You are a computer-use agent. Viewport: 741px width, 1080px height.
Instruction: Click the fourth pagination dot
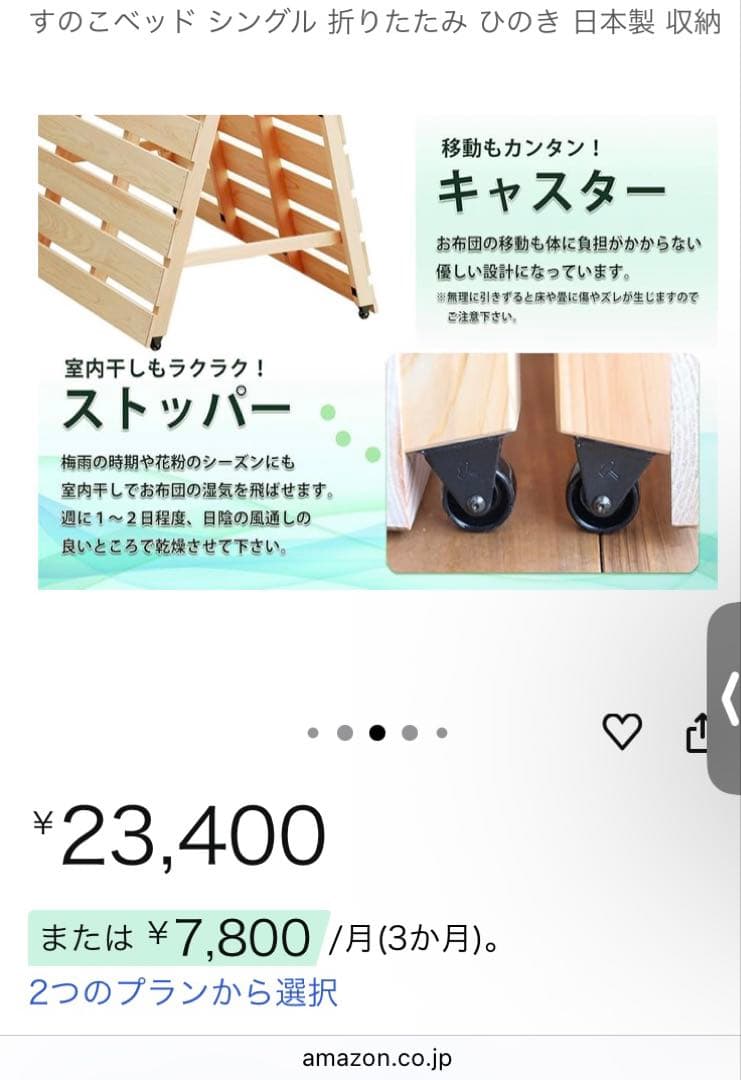pos(411,733)
